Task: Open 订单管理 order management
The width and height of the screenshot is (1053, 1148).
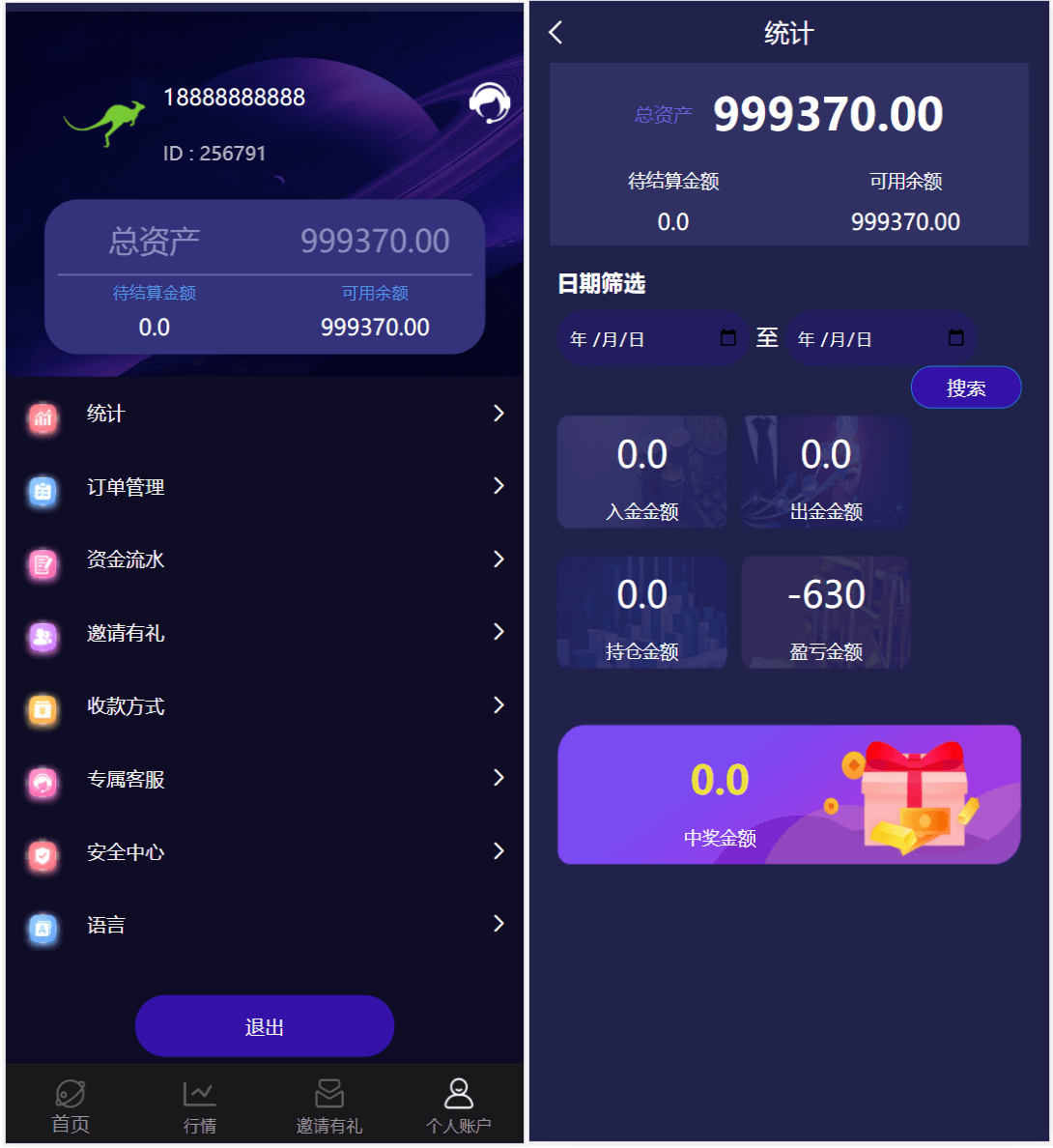Action: click(x=264, y=487)
